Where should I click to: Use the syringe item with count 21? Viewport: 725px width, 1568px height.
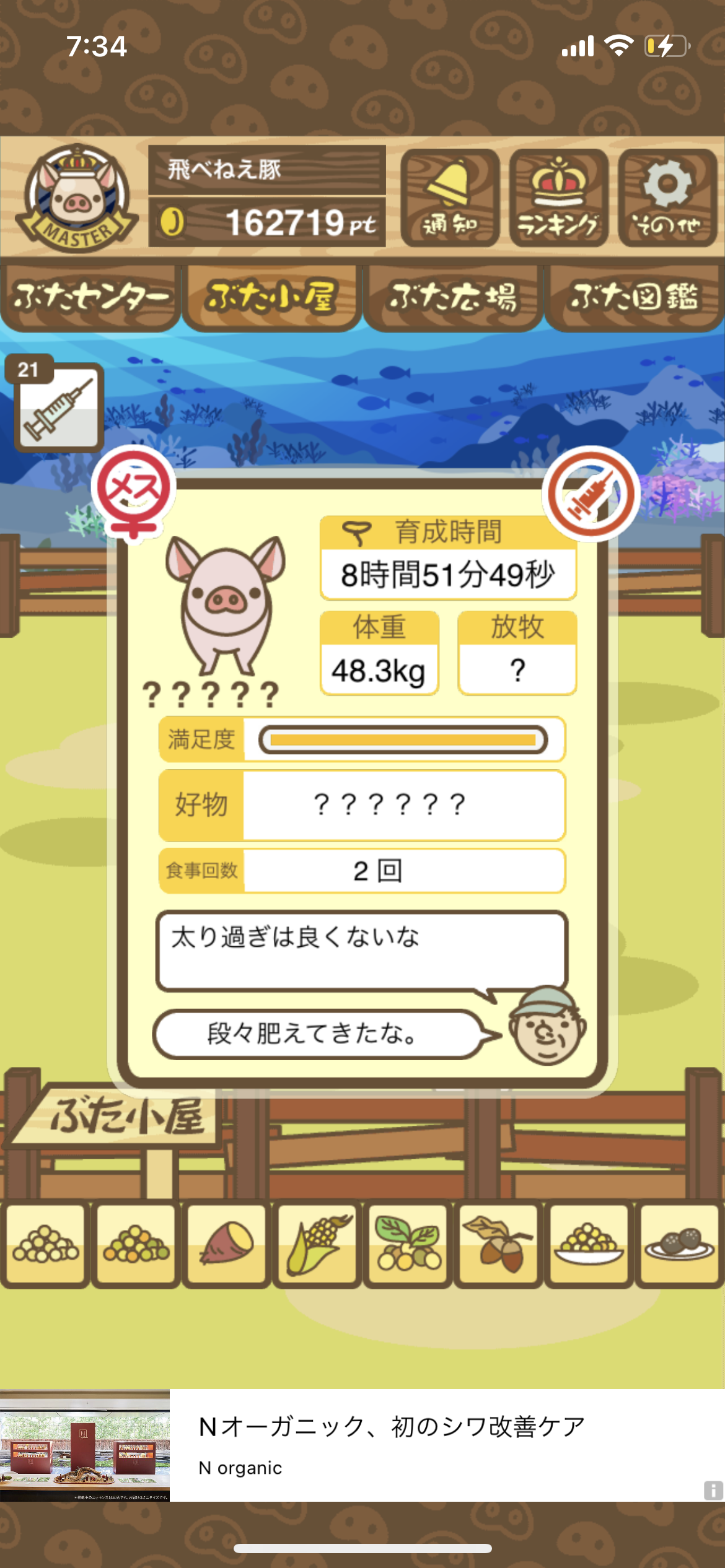tap(59, 407)
